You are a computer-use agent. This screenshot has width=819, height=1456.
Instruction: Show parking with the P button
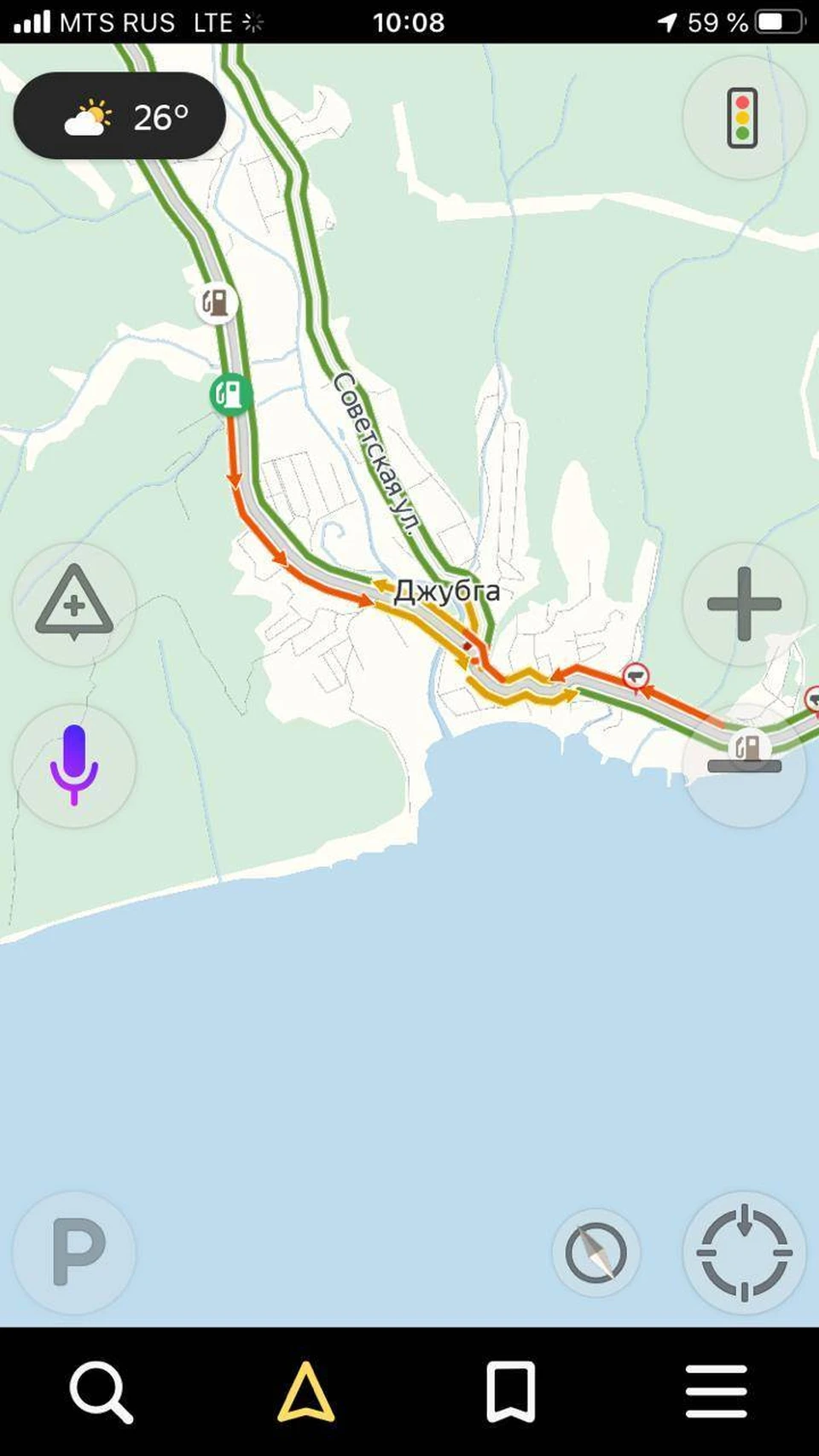pos(75,1252)
